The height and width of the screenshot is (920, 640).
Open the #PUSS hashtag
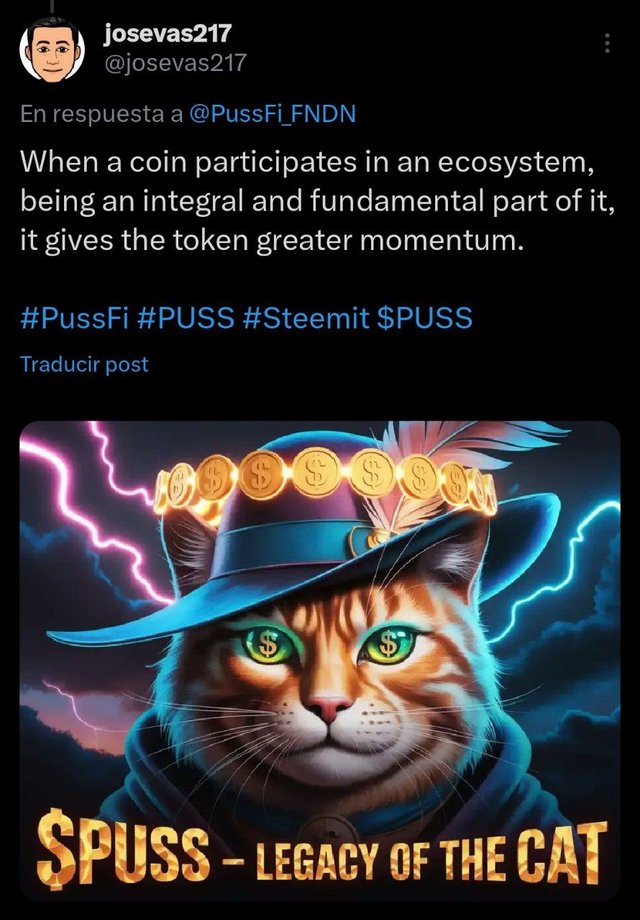click(185, 319)
